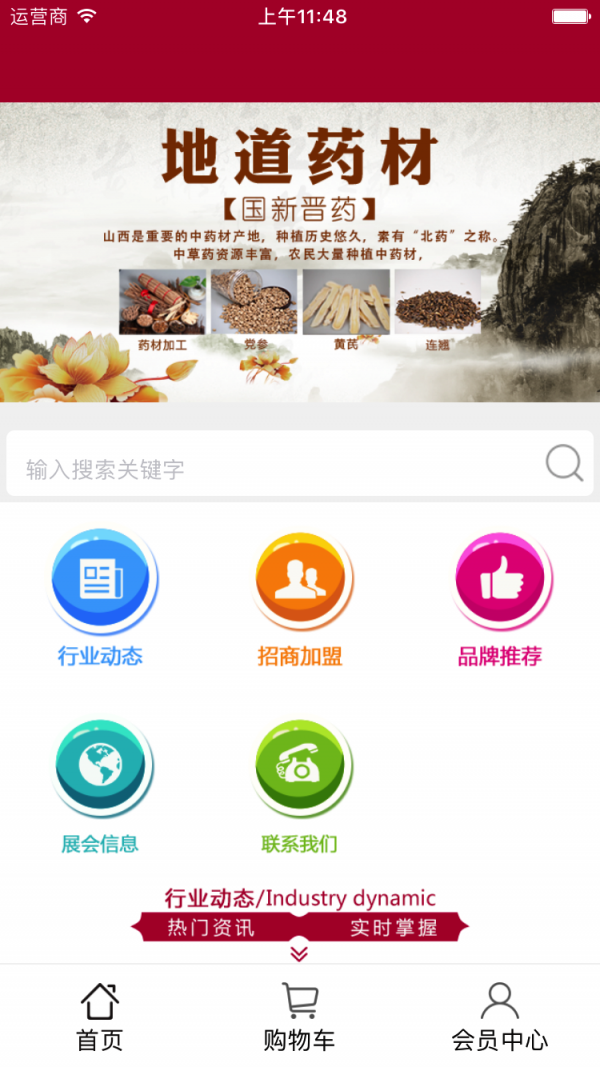
Task: Open the 会员中心 member center tab
Action: pyautogui.click(x=500, y=1016)
